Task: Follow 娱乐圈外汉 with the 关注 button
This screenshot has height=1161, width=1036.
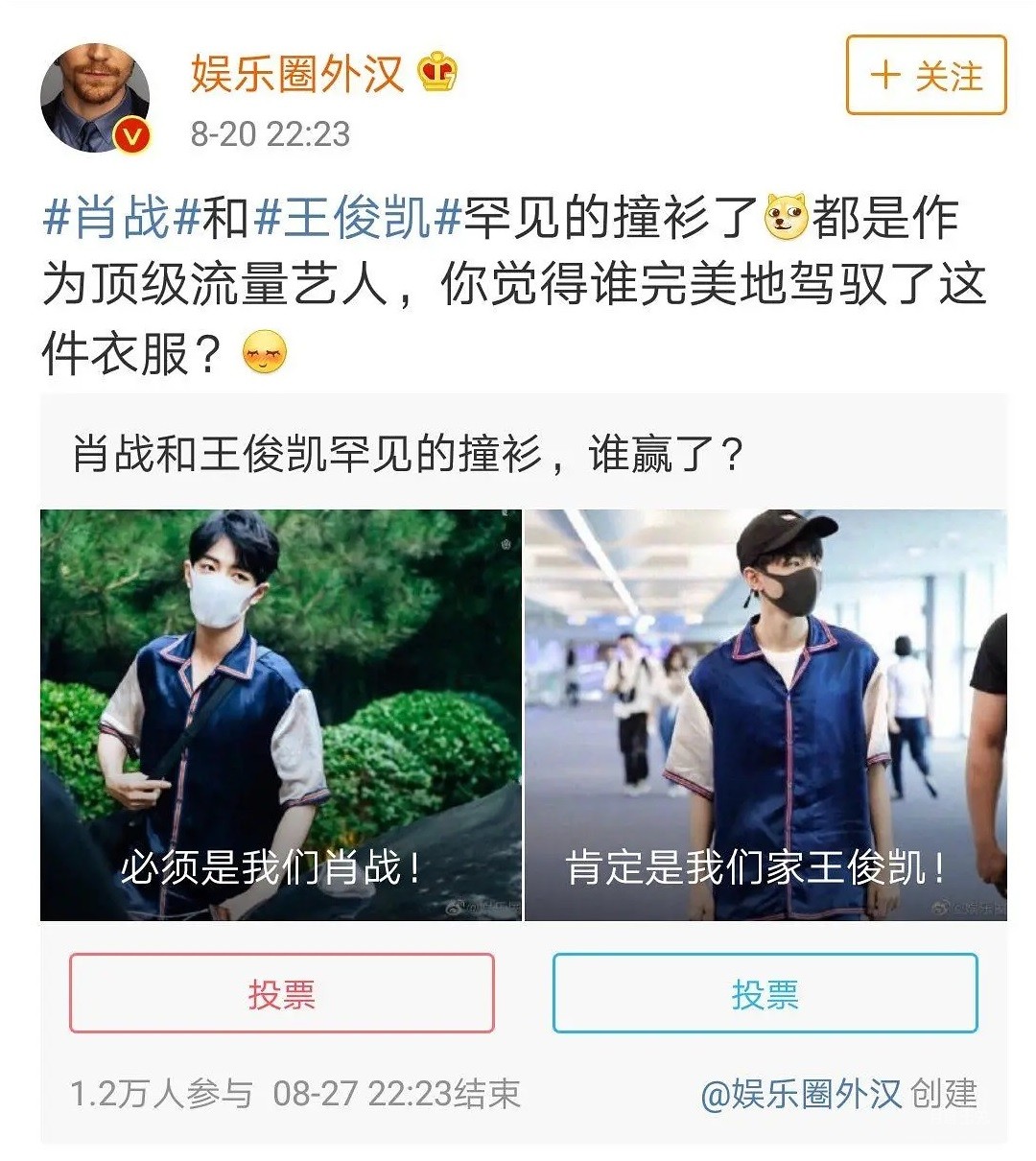Action: pyautogui.click(x=926, y=76)
